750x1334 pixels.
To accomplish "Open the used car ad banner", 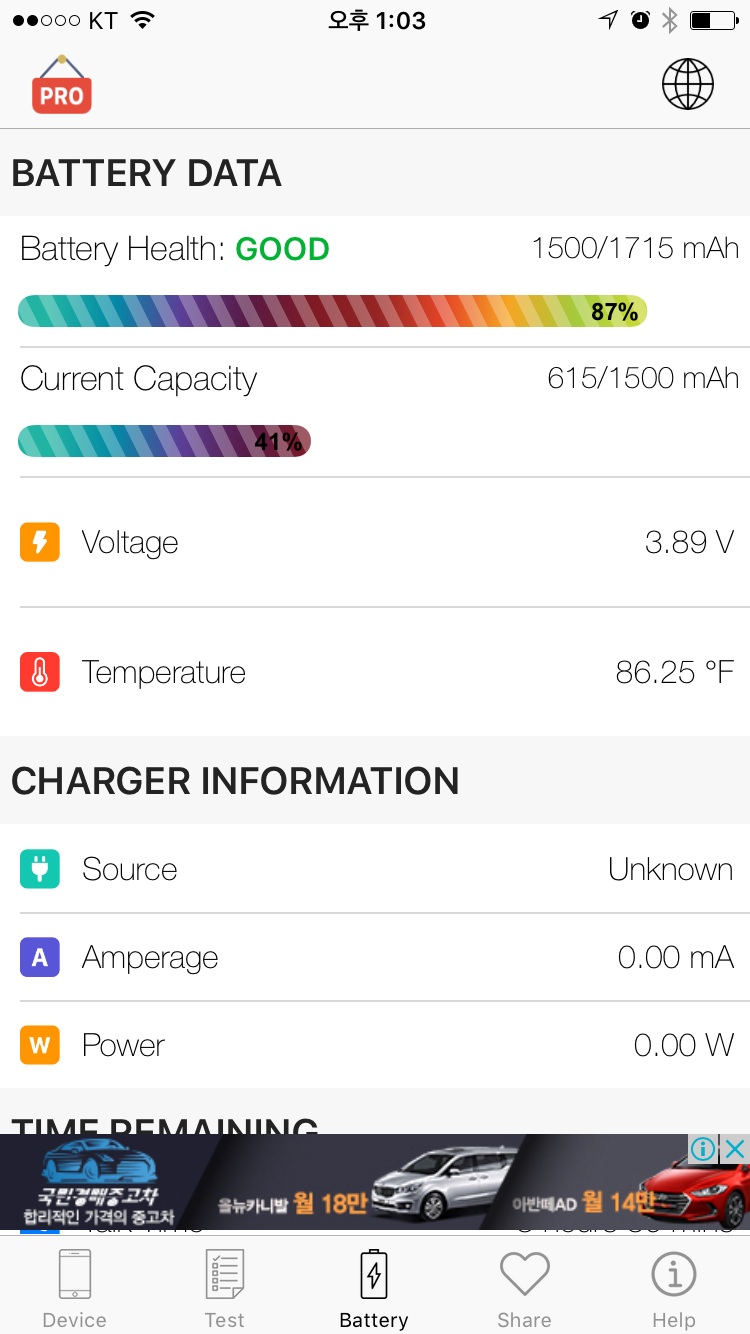I will pyautogui.click(x=375, y=1182).
